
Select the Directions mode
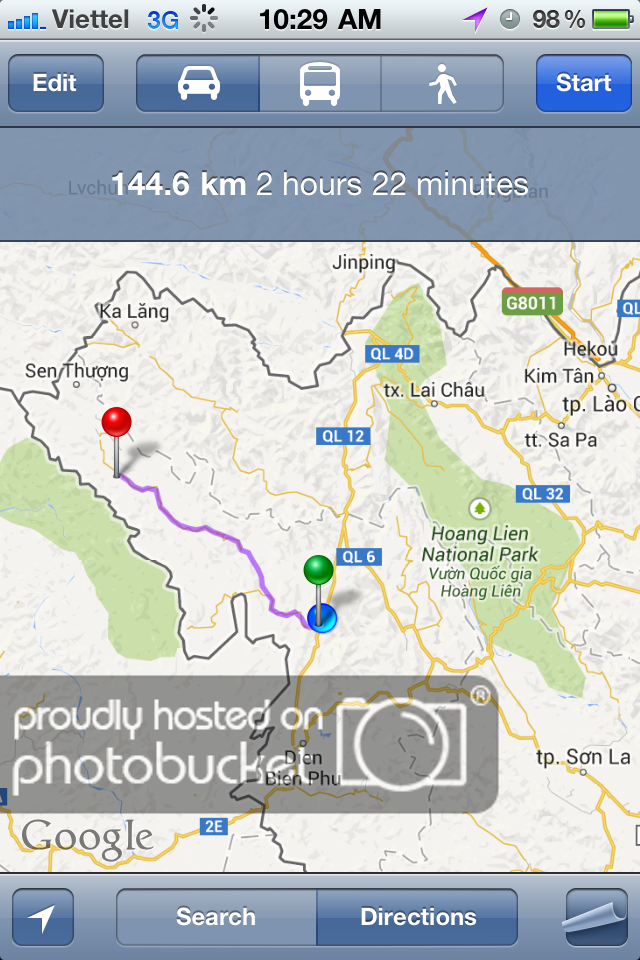tap(418, 917)
